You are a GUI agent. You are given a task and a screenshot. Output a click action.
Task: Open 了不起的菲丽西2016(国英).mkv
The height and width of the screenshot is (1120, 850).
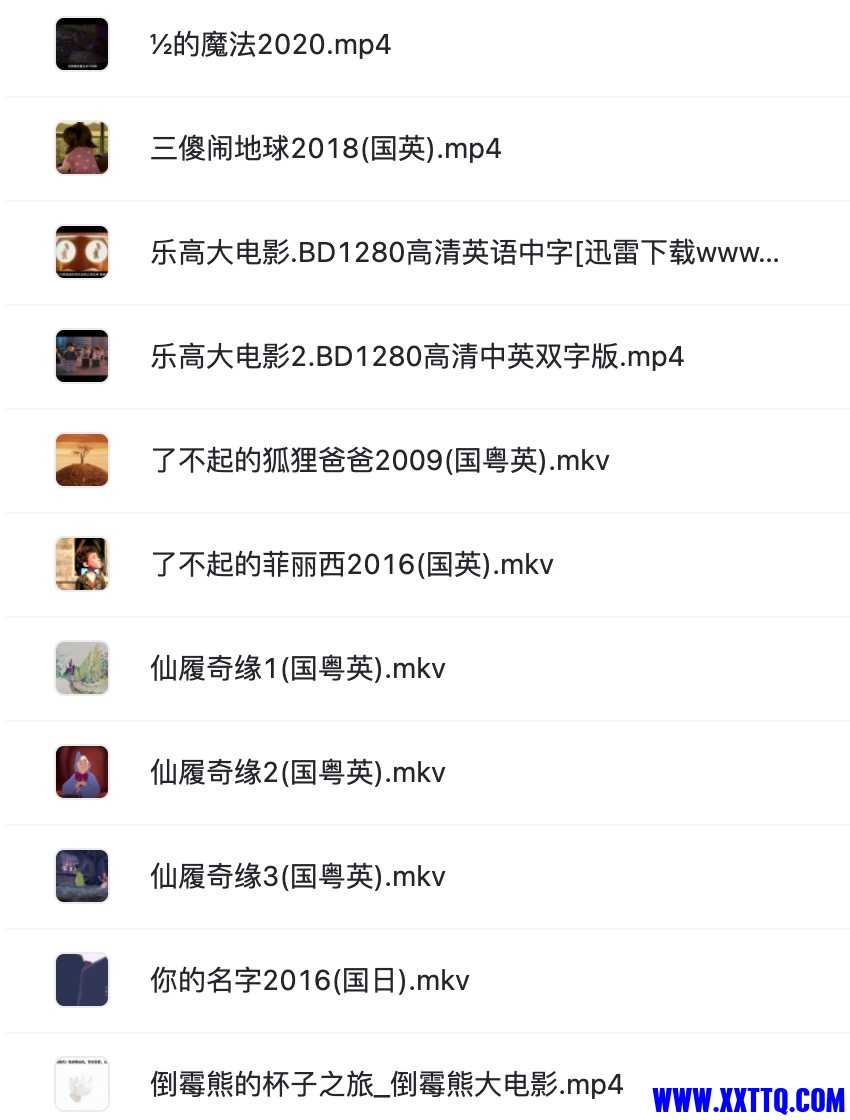click(x=351, y=565)
